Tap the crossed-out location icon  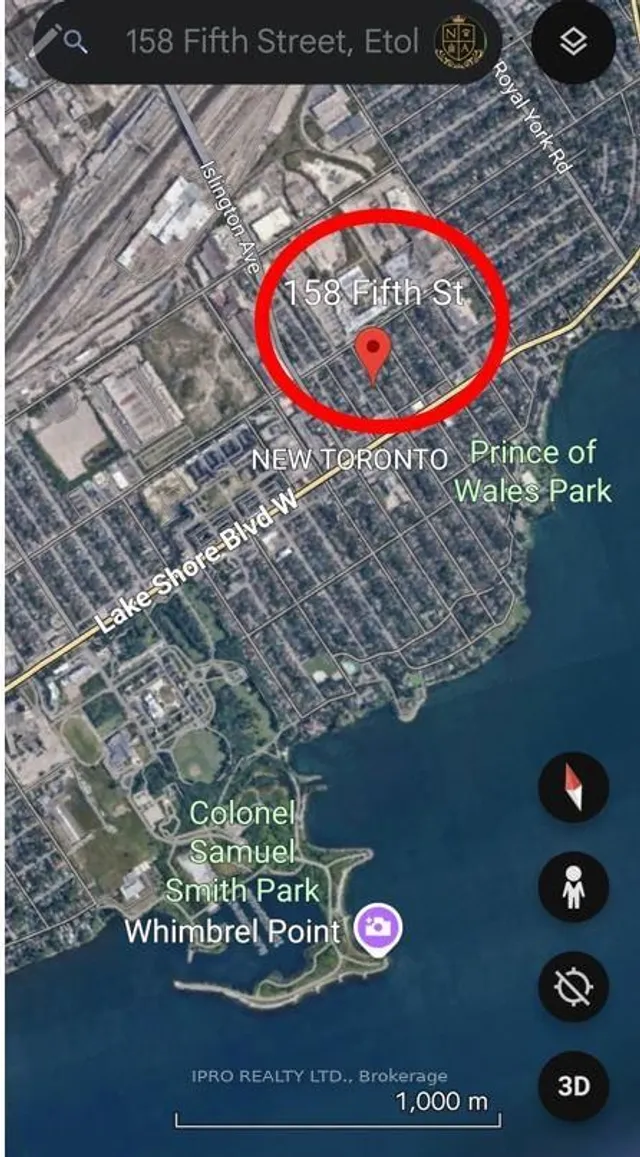pos(573,987)
